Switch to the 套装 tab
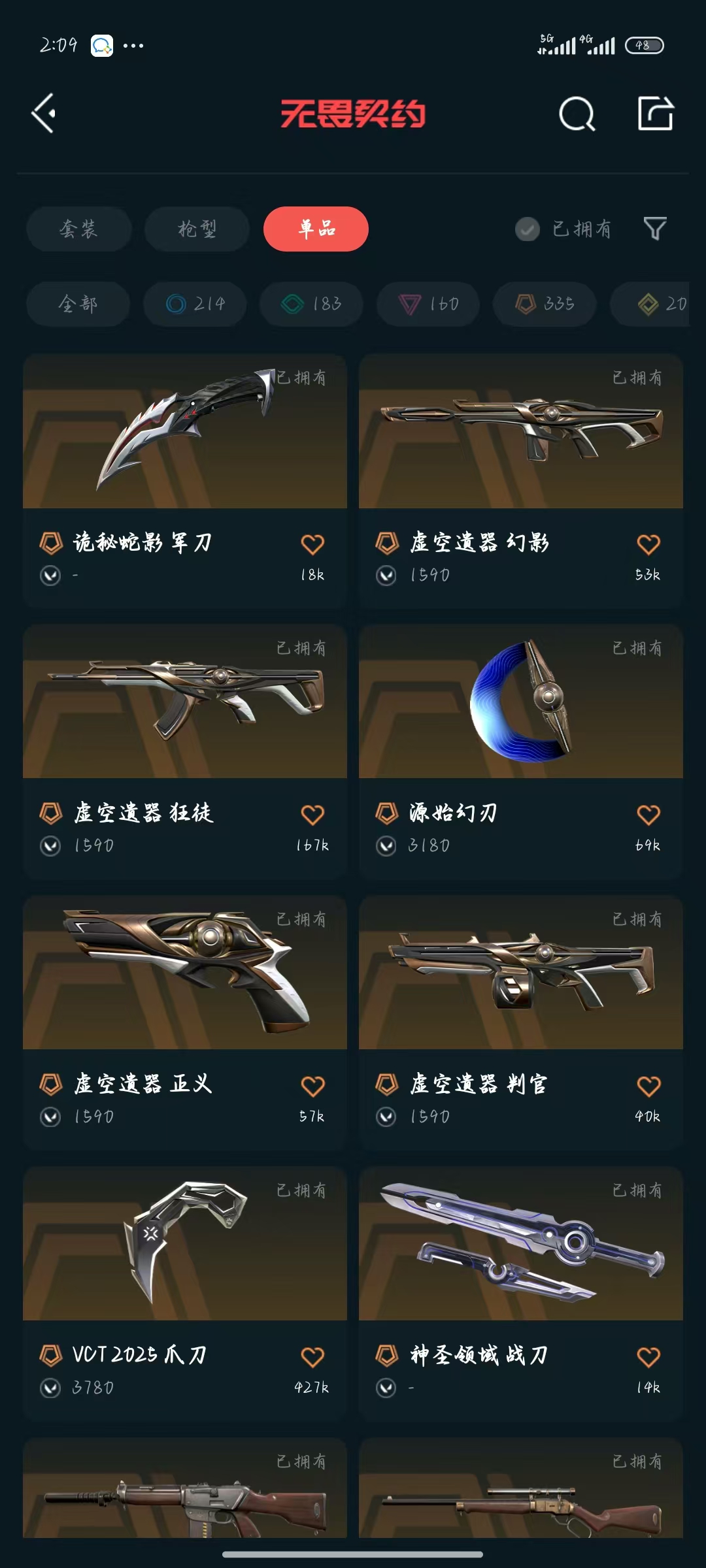Screen dimensions: 706x1568 tap(78, 229)
